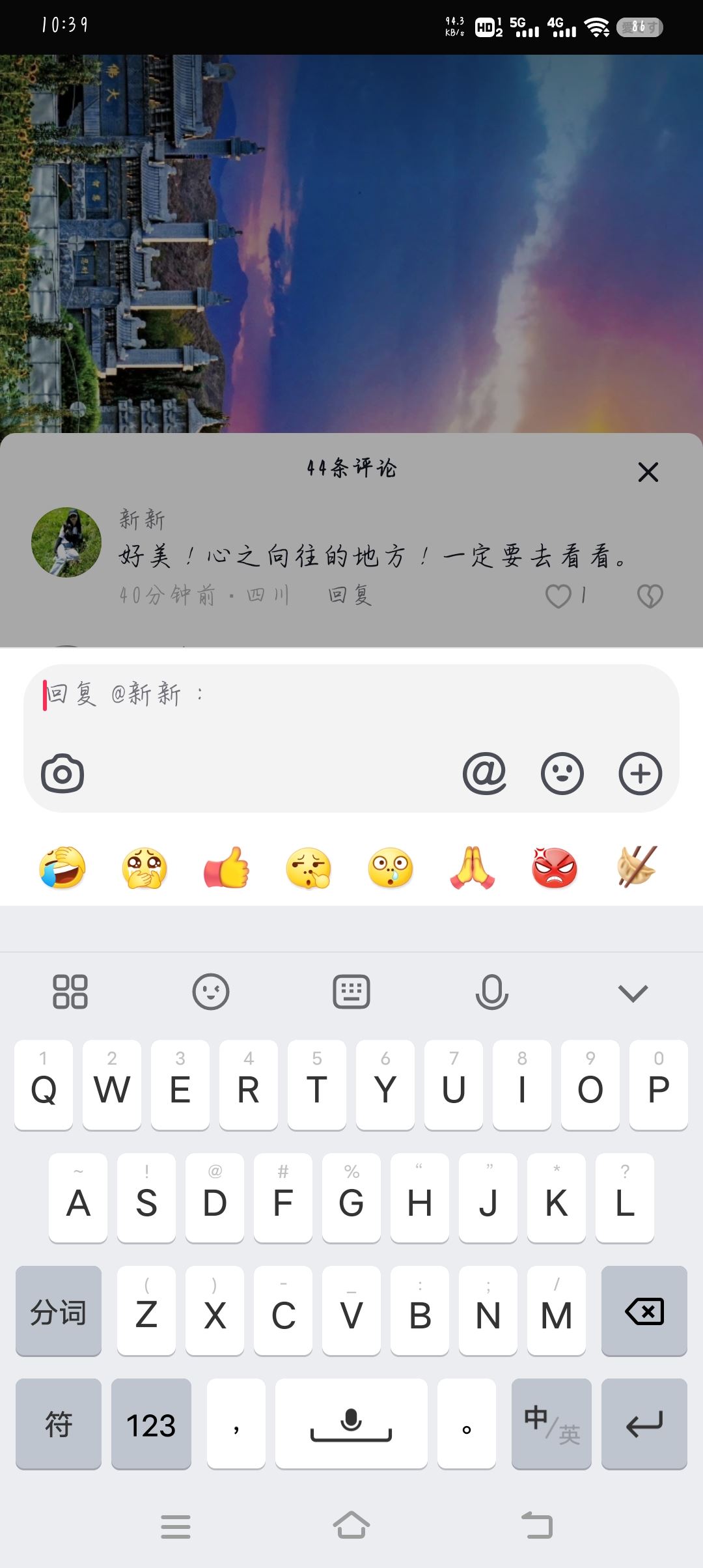
Task: Hold the spacebar microphone for voice typing
Action: tap(351, 1424)
